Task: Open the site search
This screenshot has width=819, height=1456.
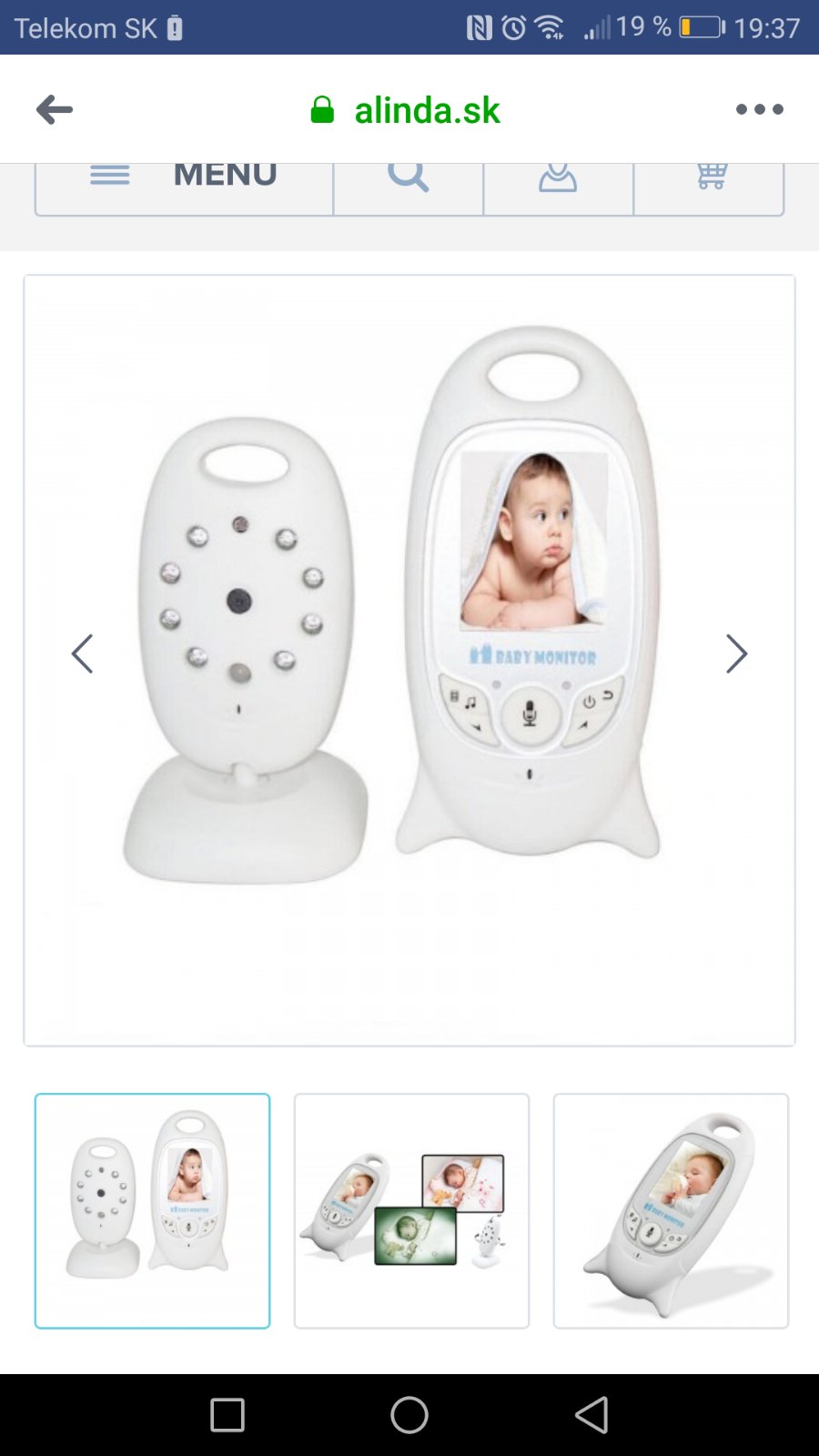Action: [x=408, y=177]
